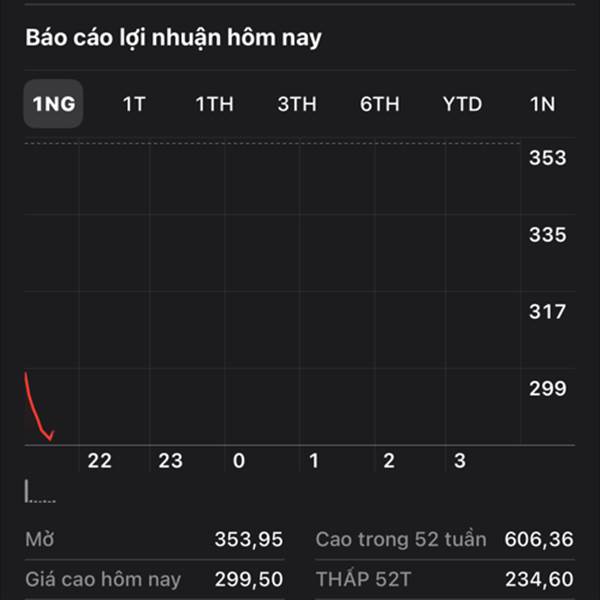View the 6TH chart range

pos(380,104)
